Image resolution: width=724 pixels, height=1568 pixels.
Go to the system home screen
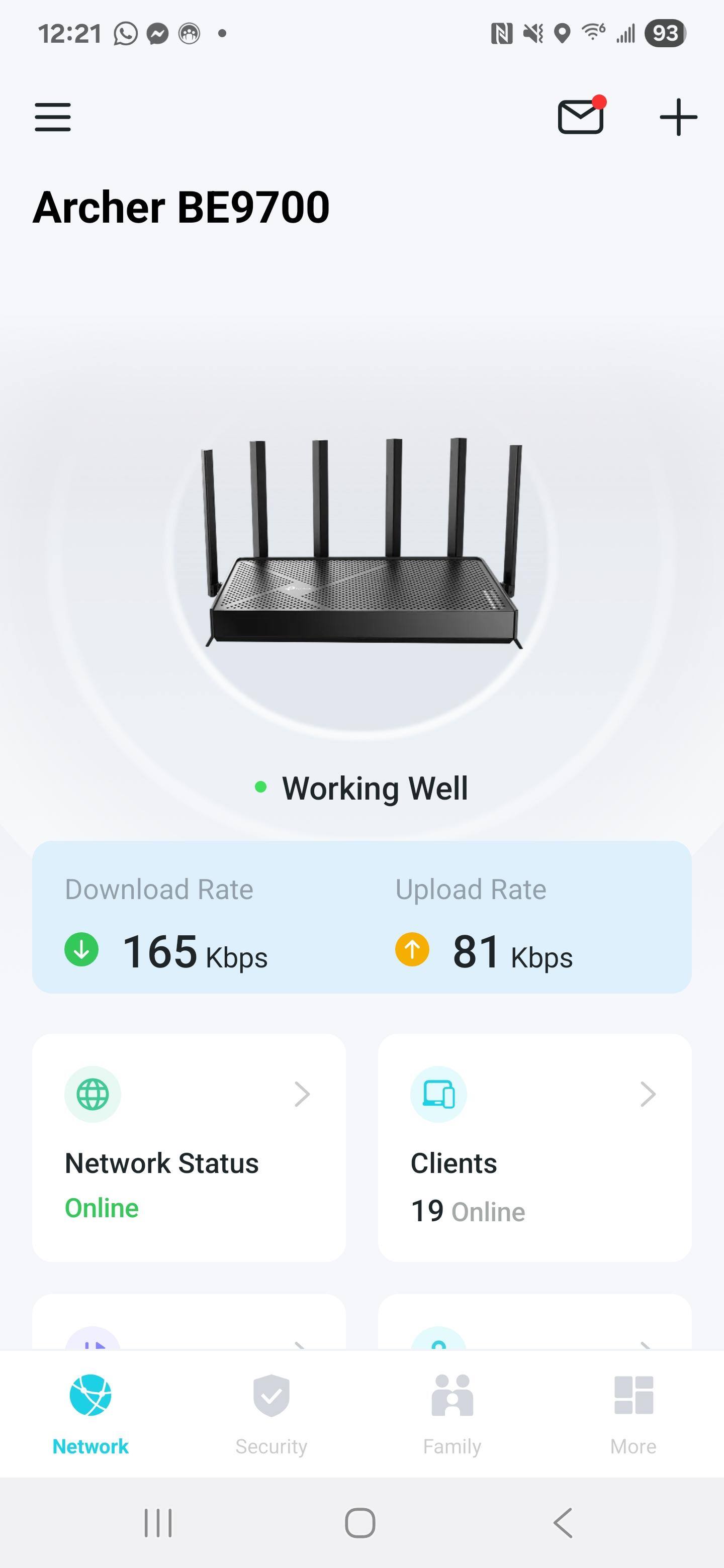click(x=360, y=1523)
